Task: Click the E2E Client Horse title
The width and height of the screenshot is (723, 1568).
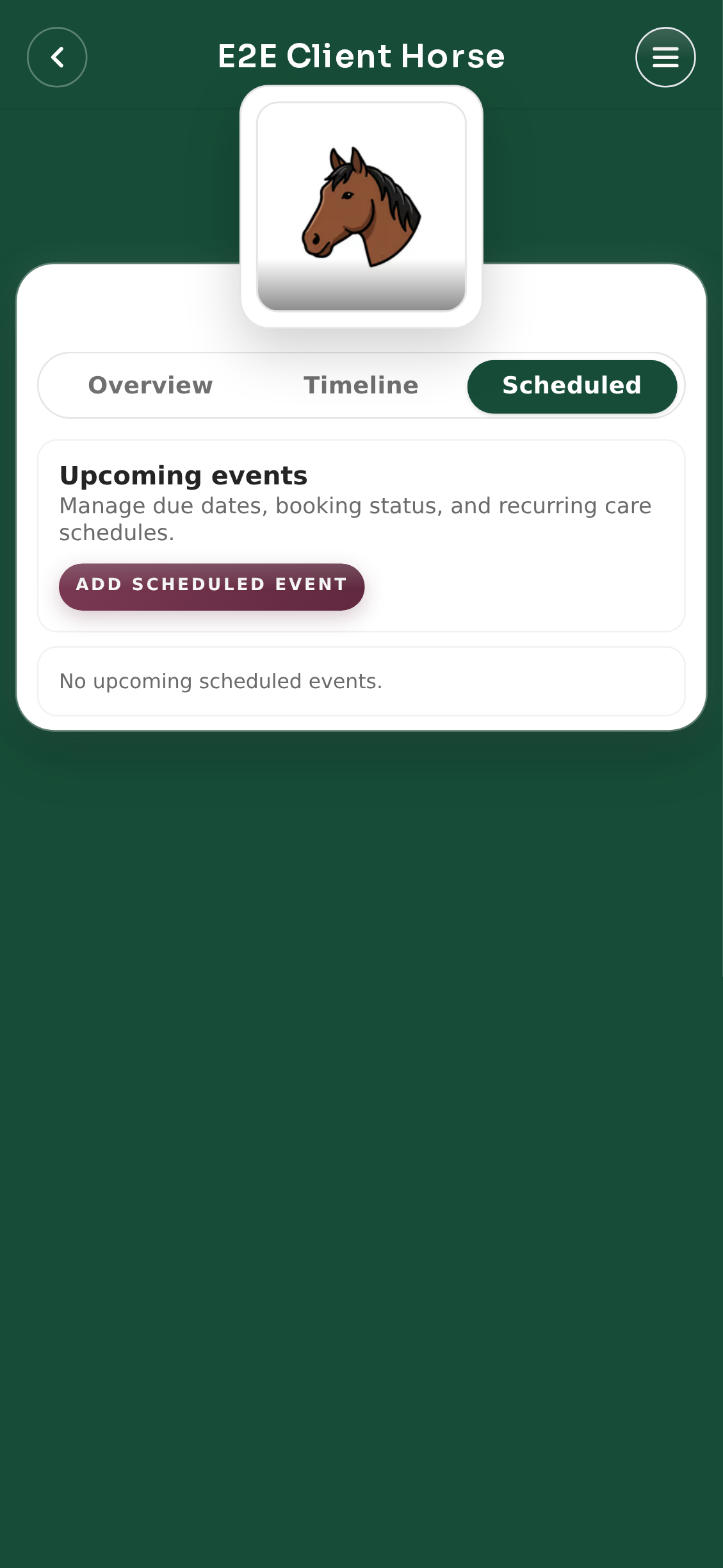Action: point(361,56)
